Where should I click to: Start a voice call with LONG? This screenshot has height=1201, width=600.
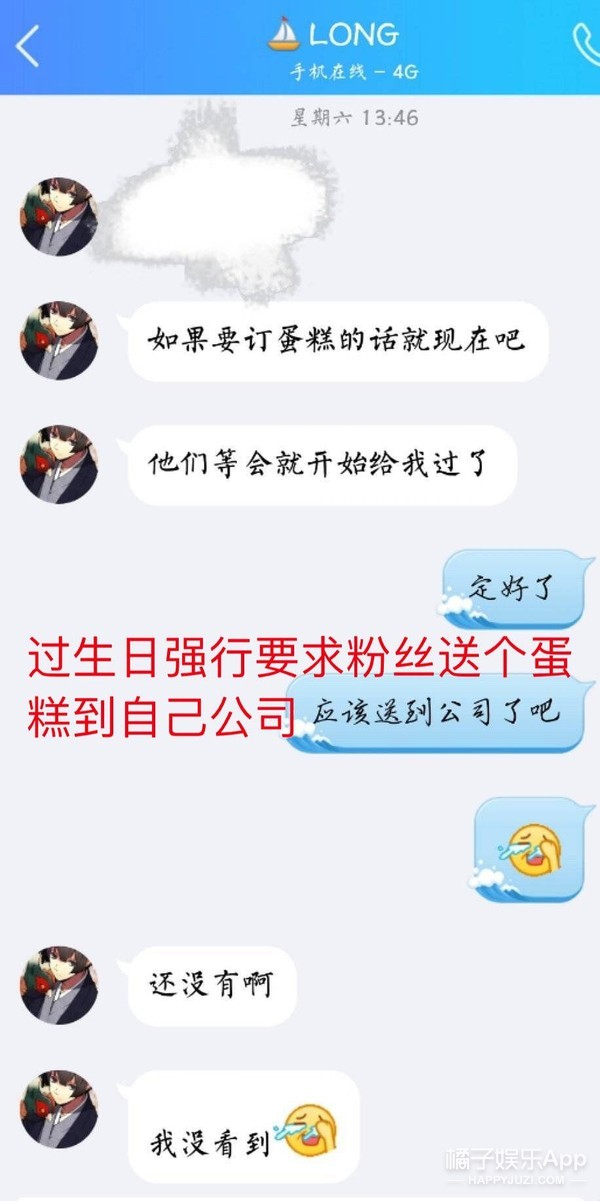click(585, 45)
